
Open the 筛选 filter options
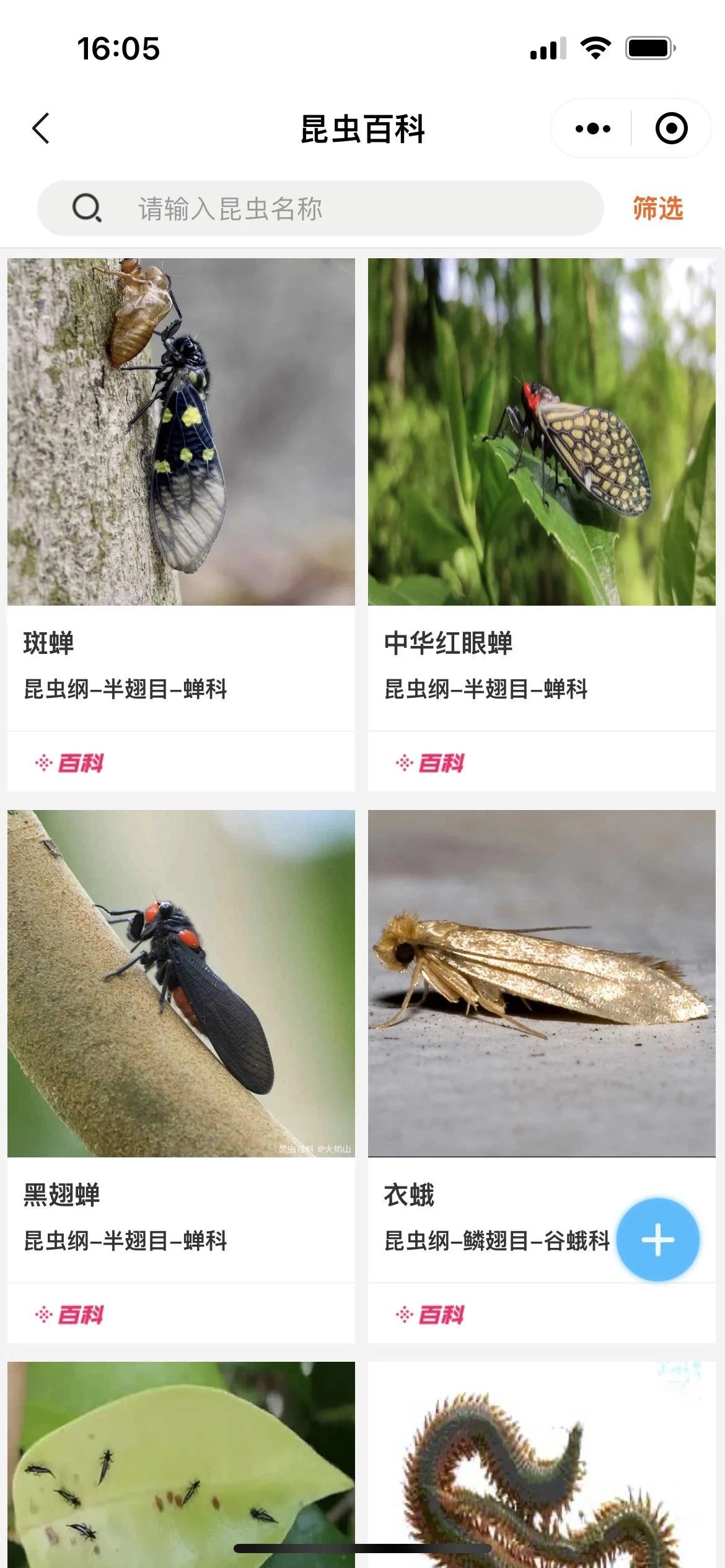click(657, 209)
